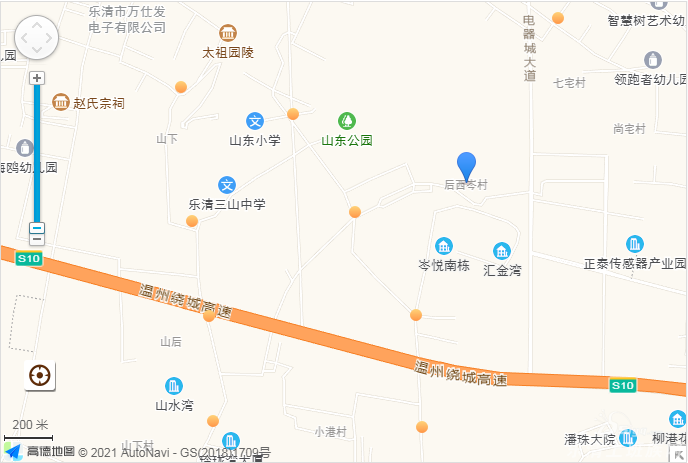Select the 山东公园 park marker
Image resolution: width=688 pixels, height=463 pixels.
click(x=346, y=121)
